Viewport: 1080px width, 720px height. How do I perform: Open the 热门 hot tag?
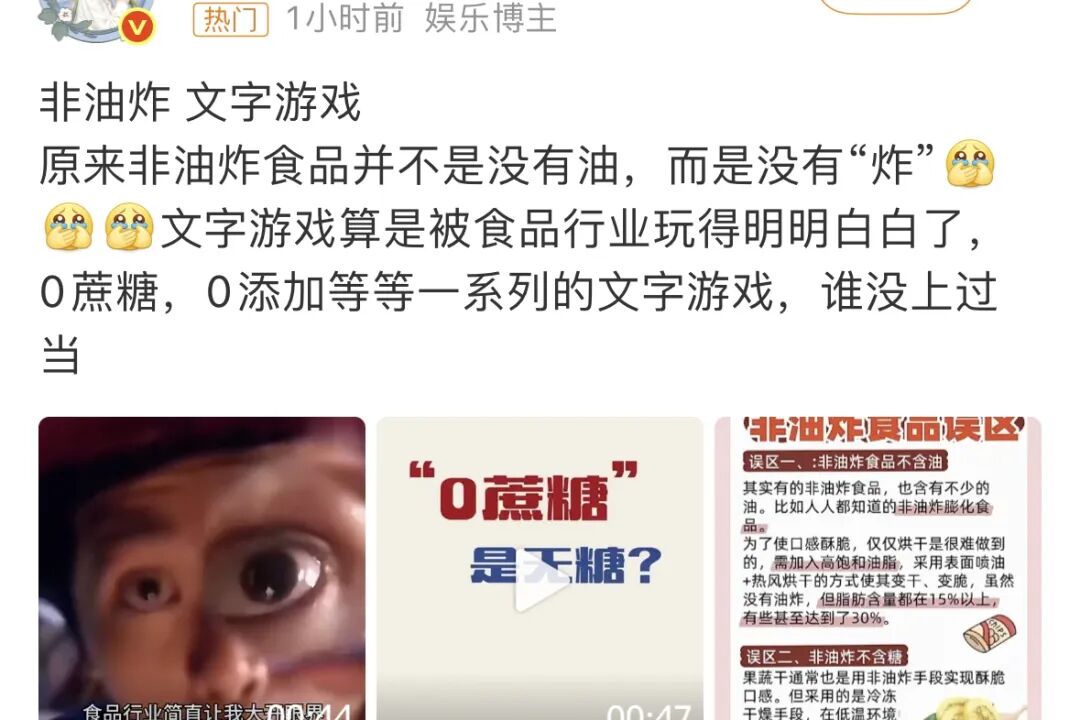pos(230,19)
